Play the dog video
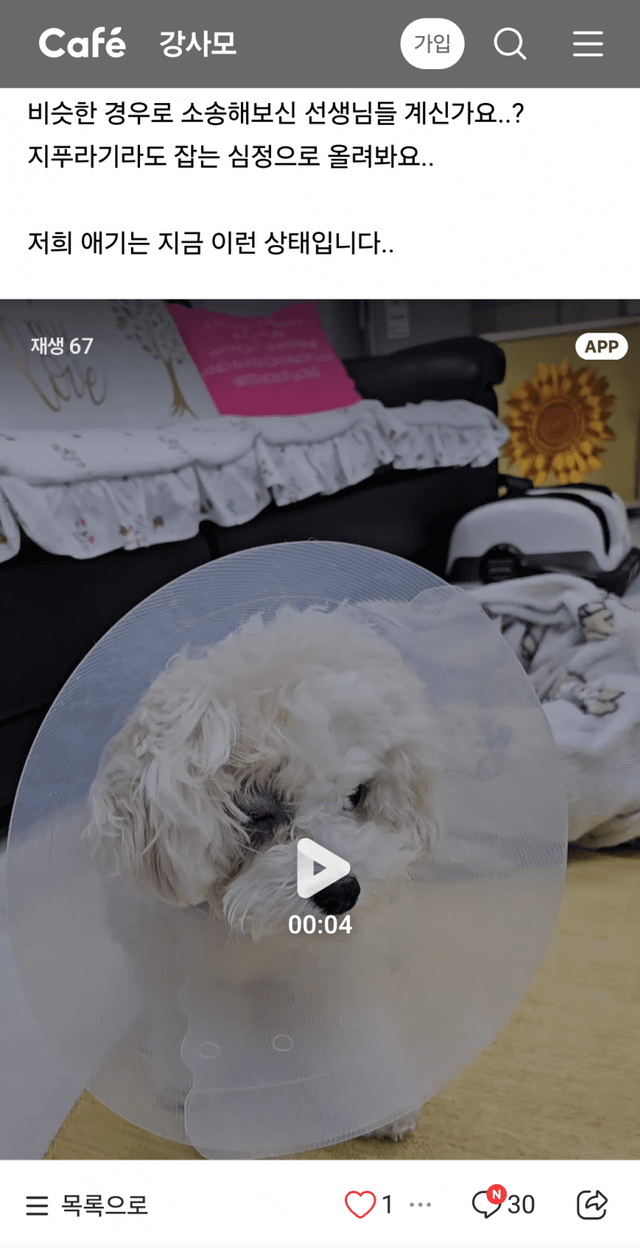The image size is (640, 1248). pyautogui.click(x=322, y=868)
